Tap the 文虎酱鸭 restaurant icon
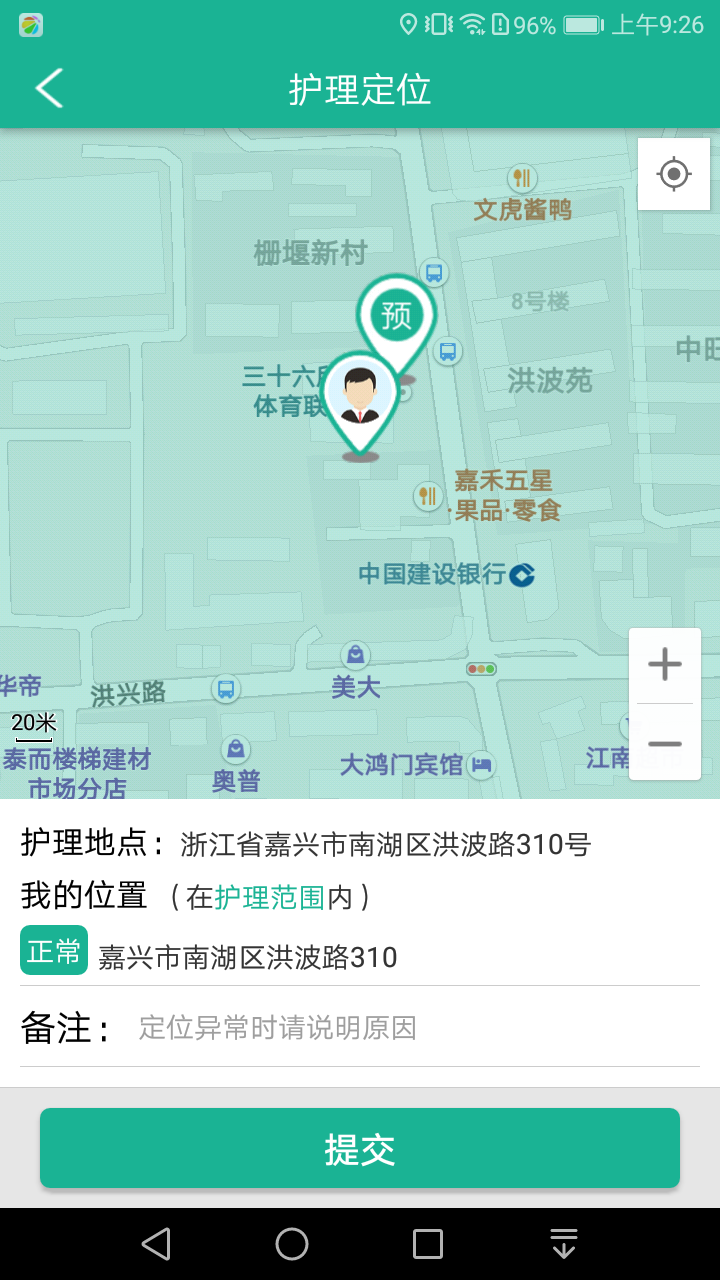Screen dimensions: 720x1280 (x=522, y=177)
